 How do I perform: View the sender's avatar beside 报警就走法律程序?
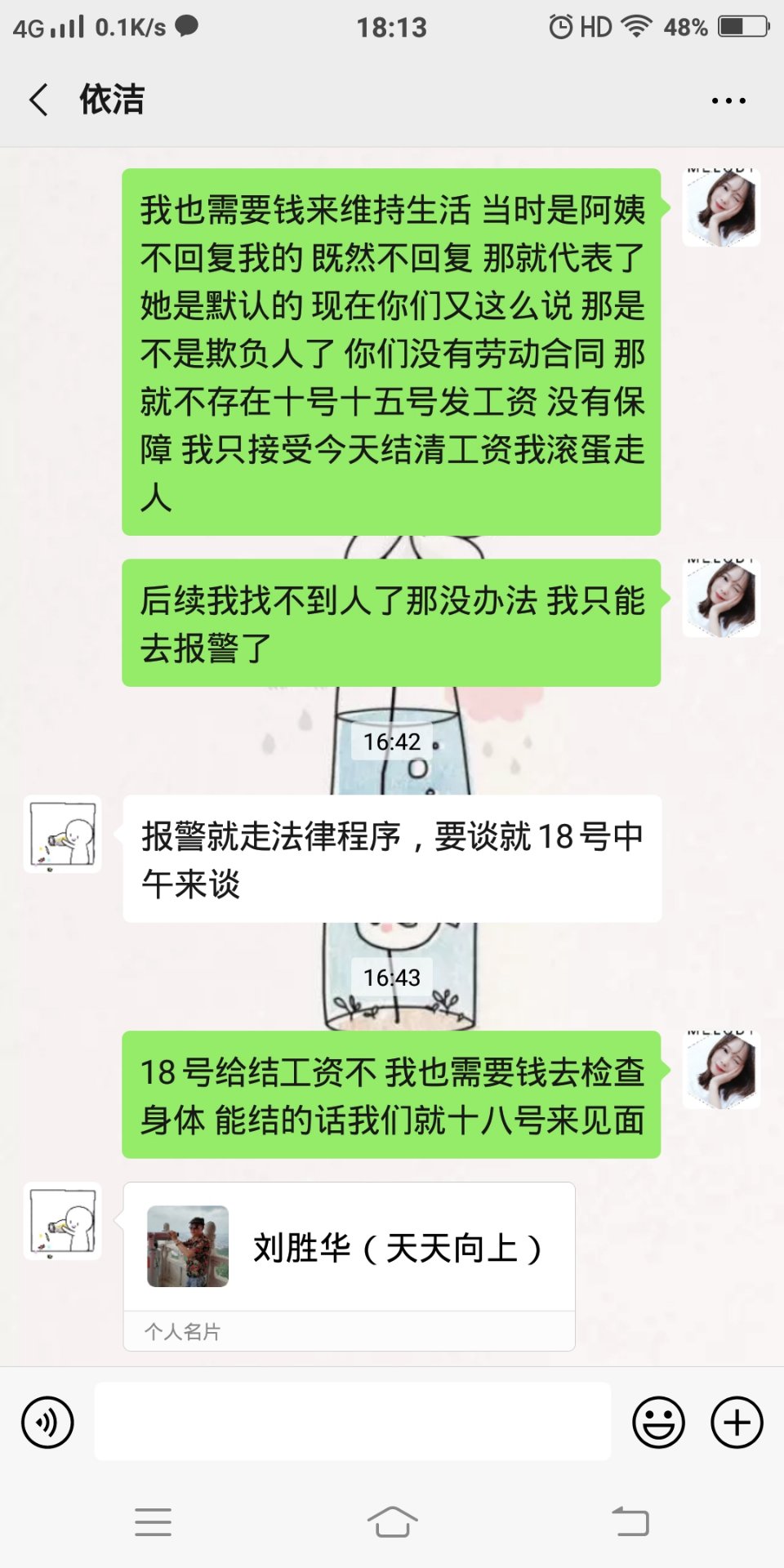coord(63,834)
